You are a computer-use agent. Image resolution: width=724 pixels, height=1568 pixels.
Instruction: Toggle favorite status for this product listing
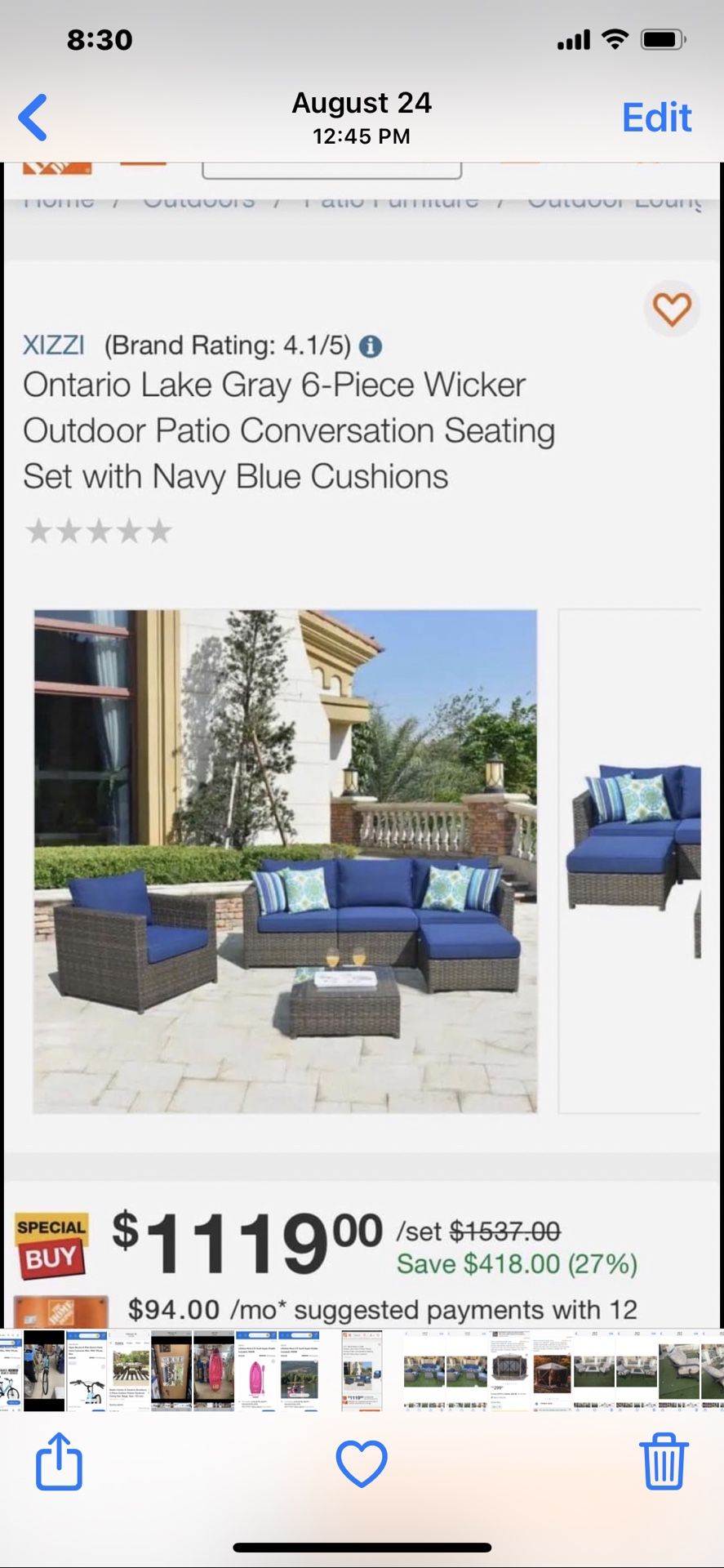[x=671, y=310]
